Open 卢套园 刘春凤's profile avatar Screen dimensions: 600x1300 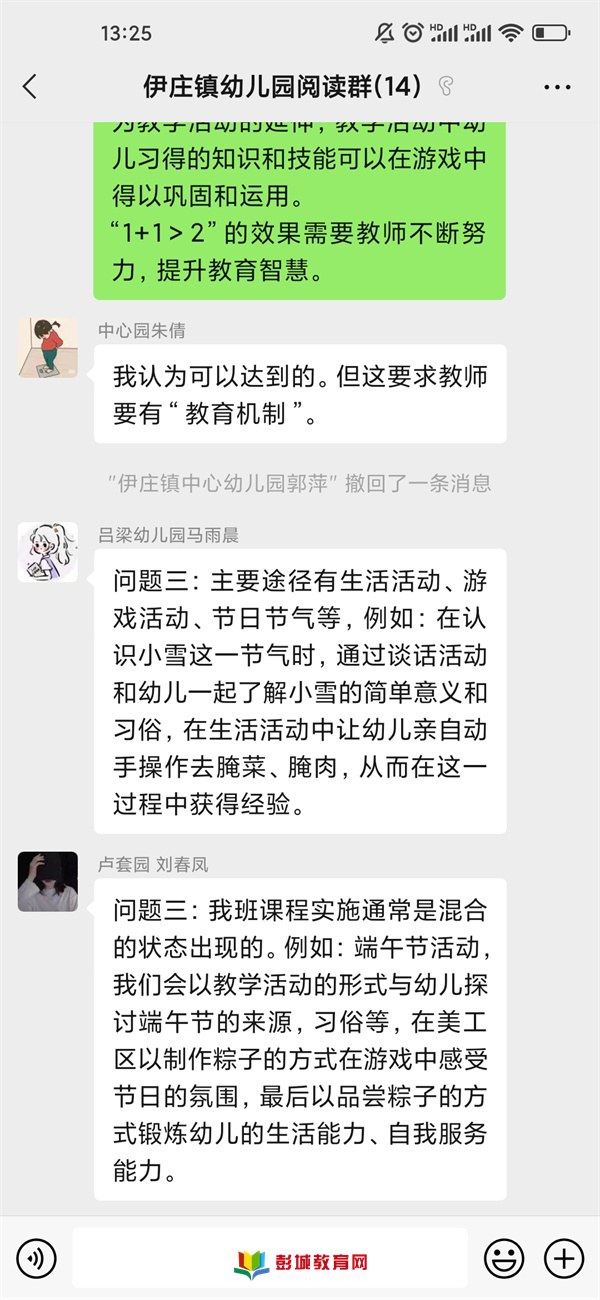click(x=47, y=881)
